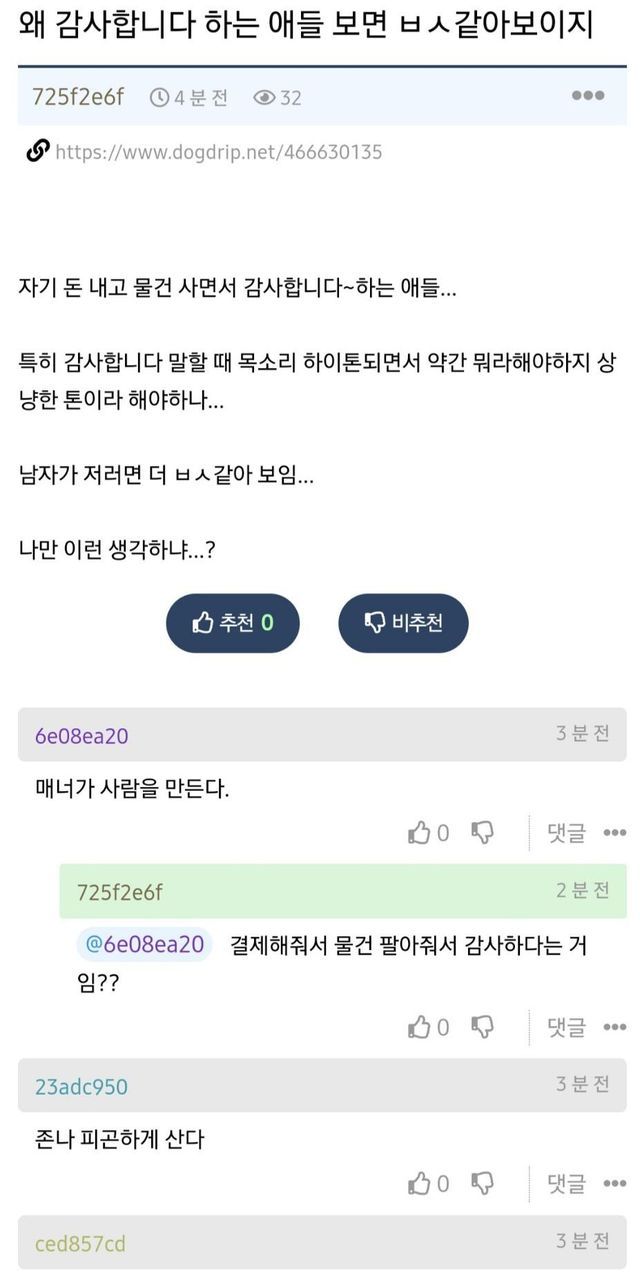
Task: Open the dogdrip.net post link
Action: pyautogui.click(x=218, y=152)
